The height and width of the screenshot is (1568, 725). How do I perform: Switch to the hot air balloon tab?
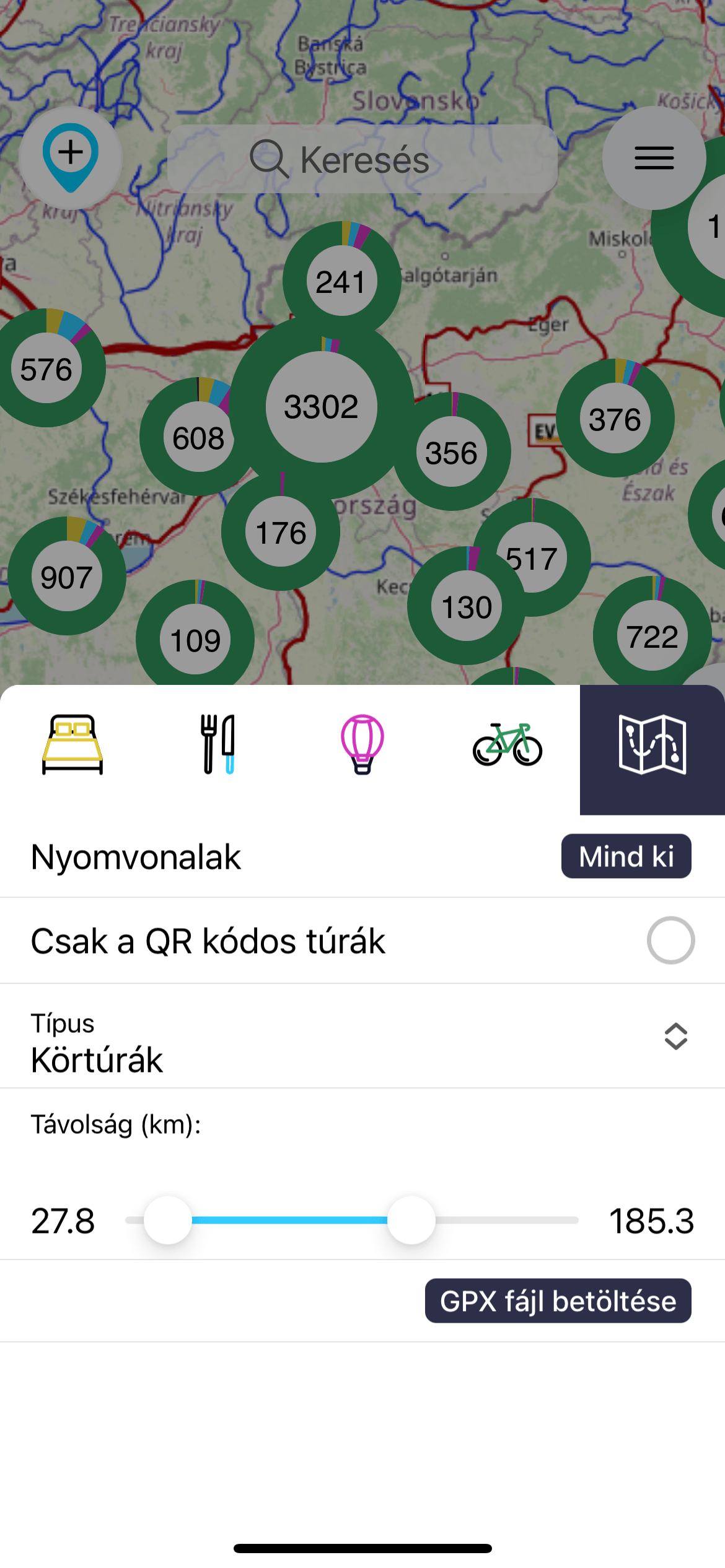point(362,744)
